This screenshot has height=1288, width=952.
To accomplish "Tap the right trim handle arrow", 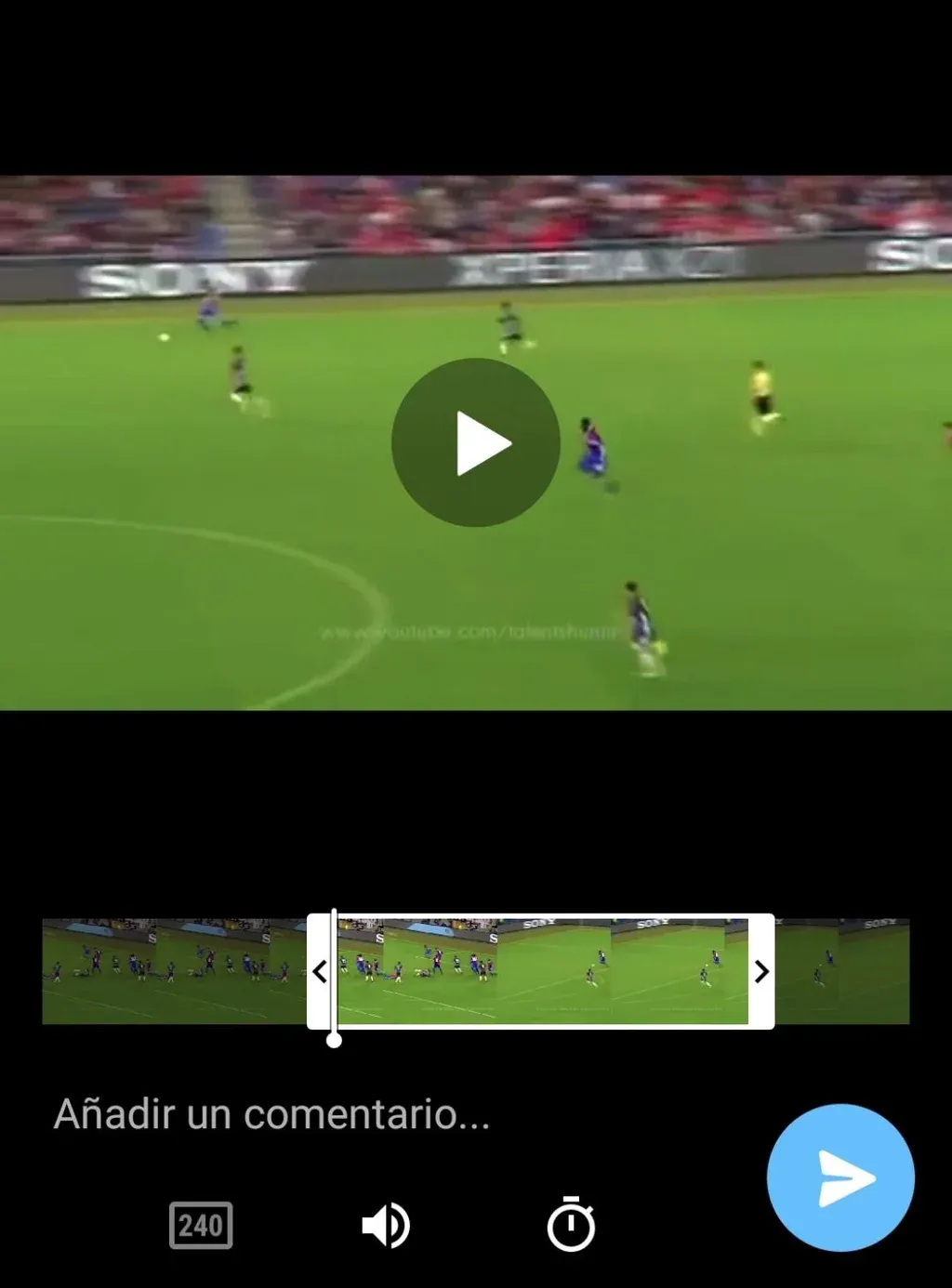I will click(x=761, y=972).
